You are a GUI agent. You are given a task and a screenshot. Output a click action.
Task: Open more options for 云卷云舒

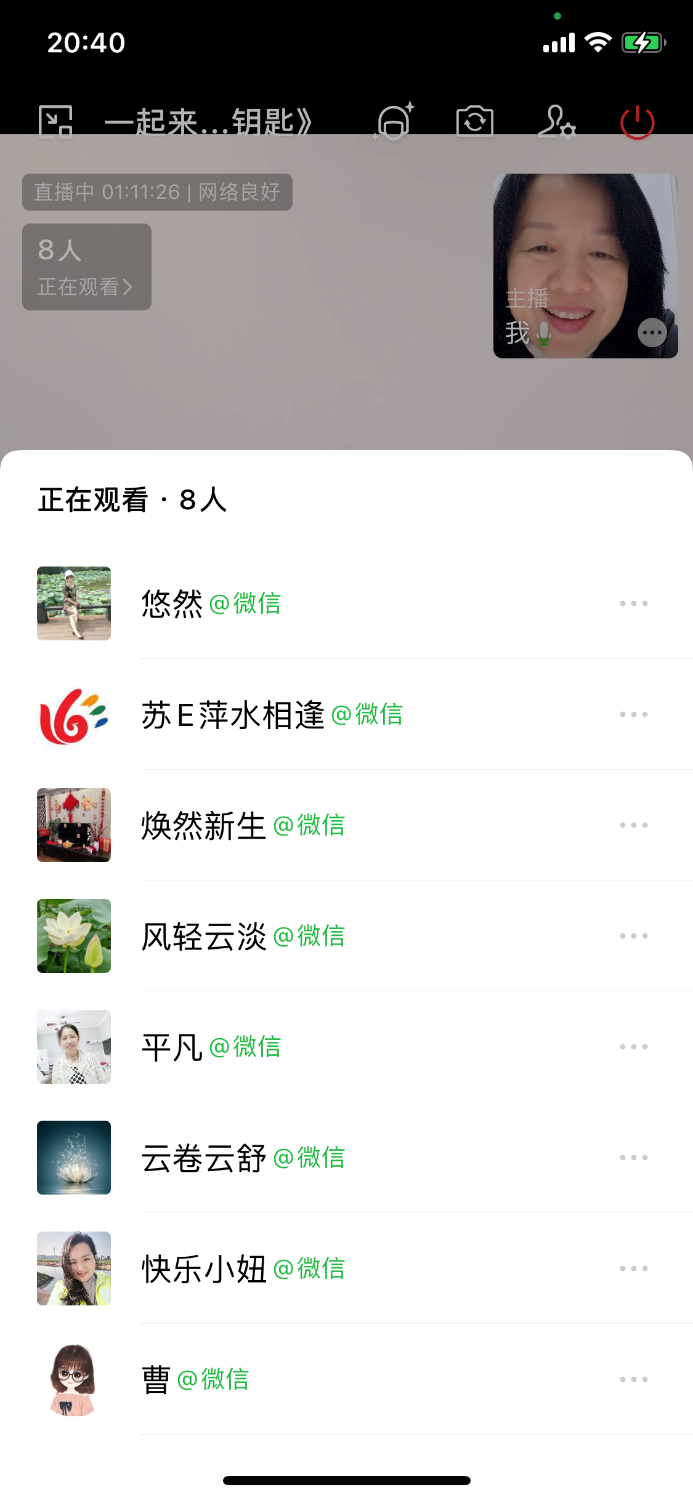click(x=634, y=1158)
